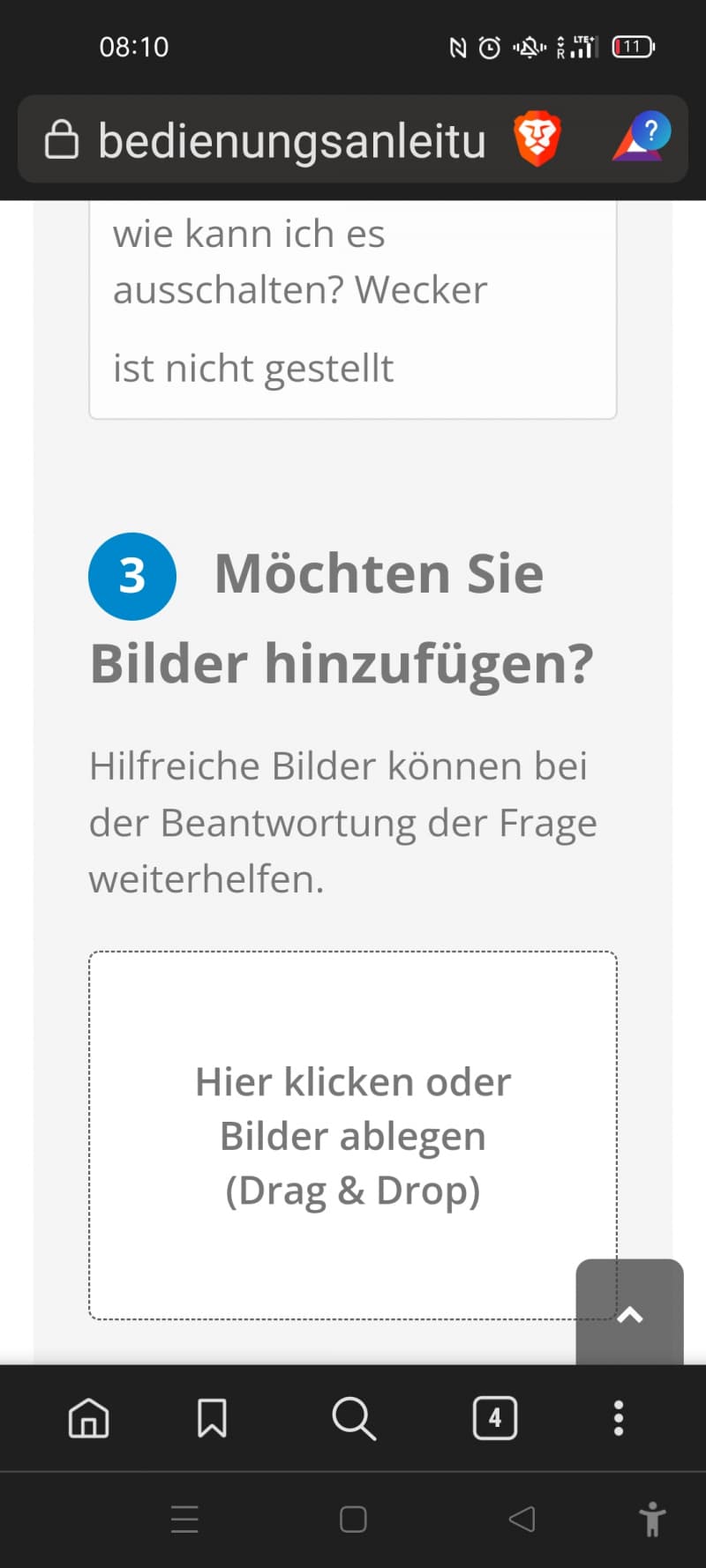This screenshot has width=706, height=1568.
Task: Tap the URL address bar
Action: tap(291, 139)
